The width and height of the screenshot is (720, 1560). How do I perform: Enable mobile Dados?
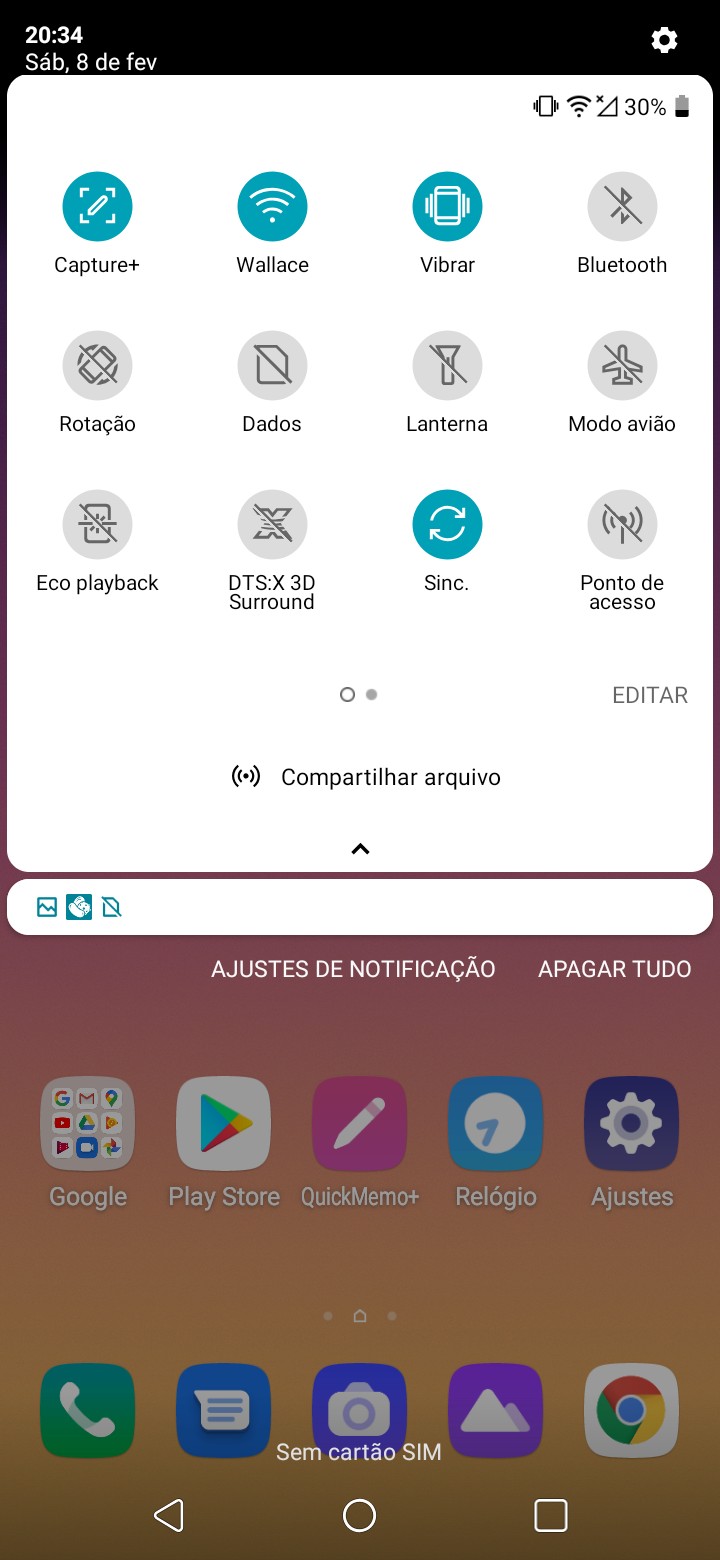pos(272,366)
